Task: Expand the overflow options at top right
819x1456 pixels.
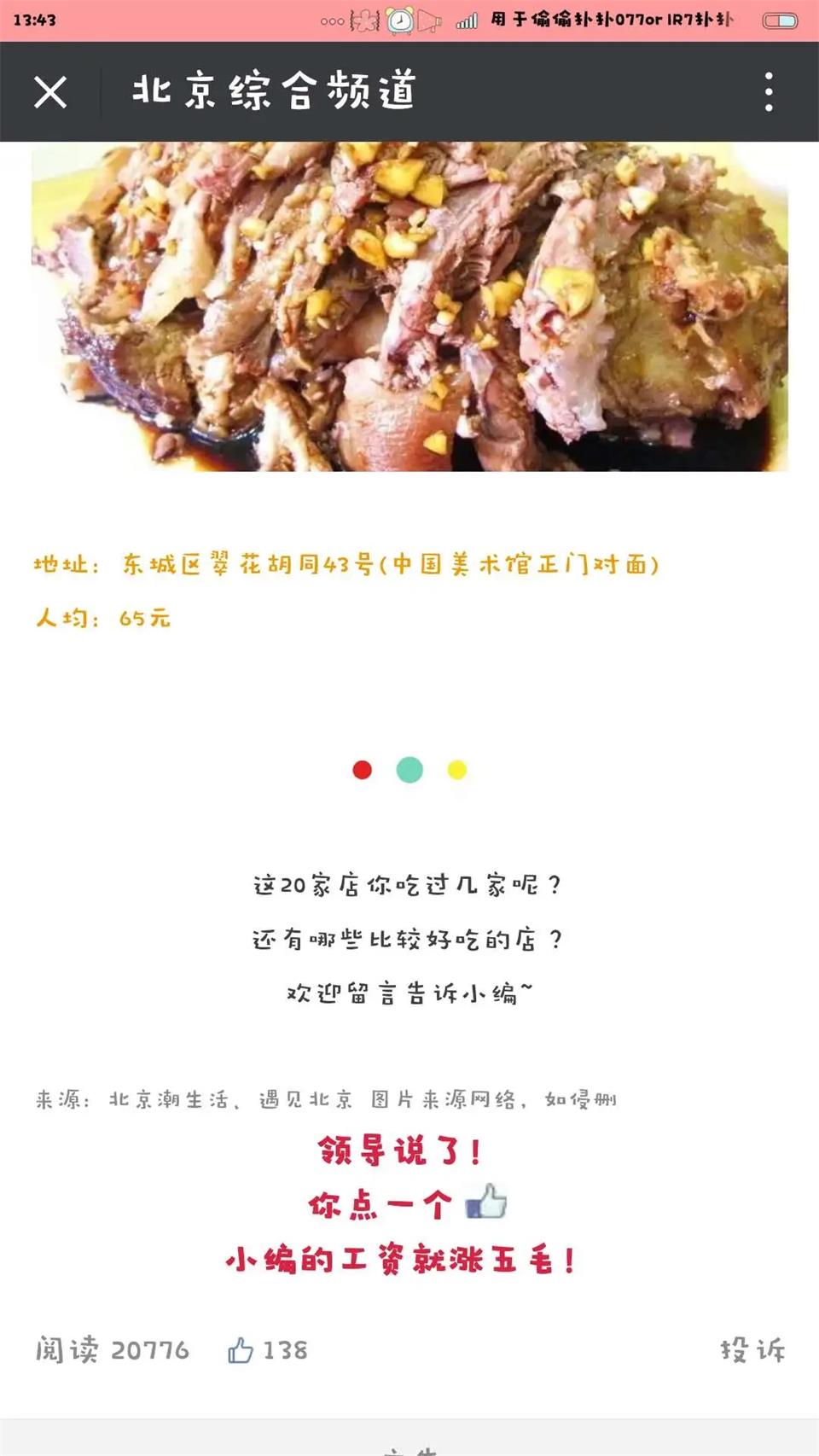Action: tap(769, 91)
